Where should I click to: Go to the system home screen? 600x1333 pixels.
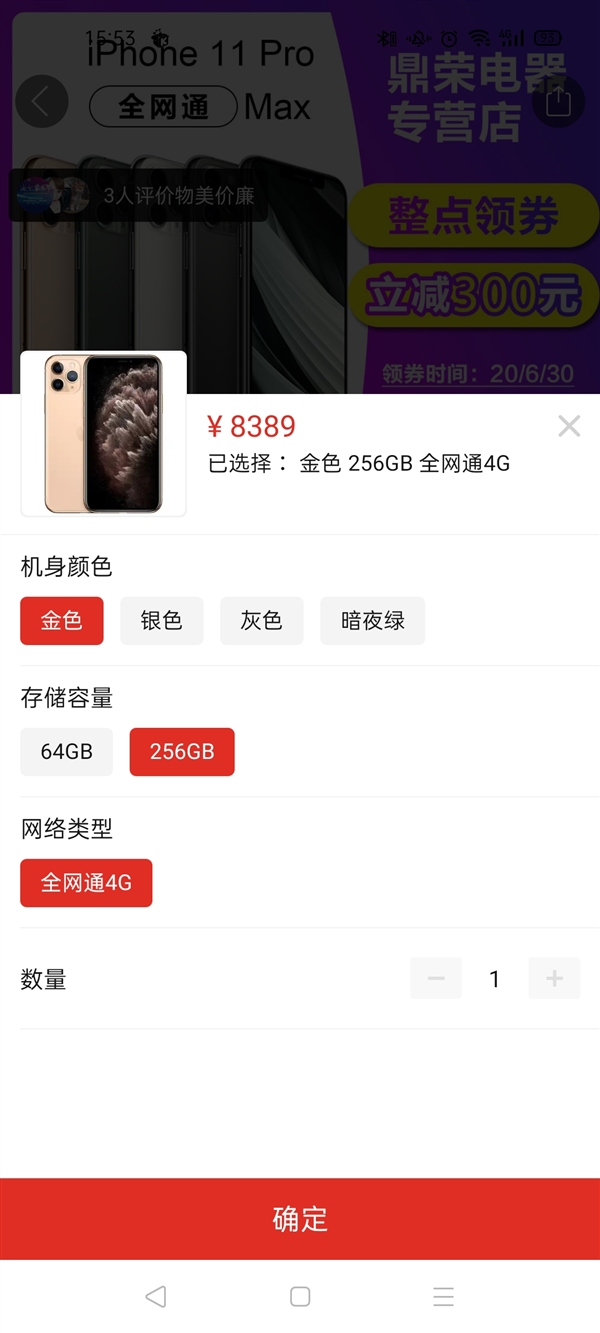(300, 1297)
